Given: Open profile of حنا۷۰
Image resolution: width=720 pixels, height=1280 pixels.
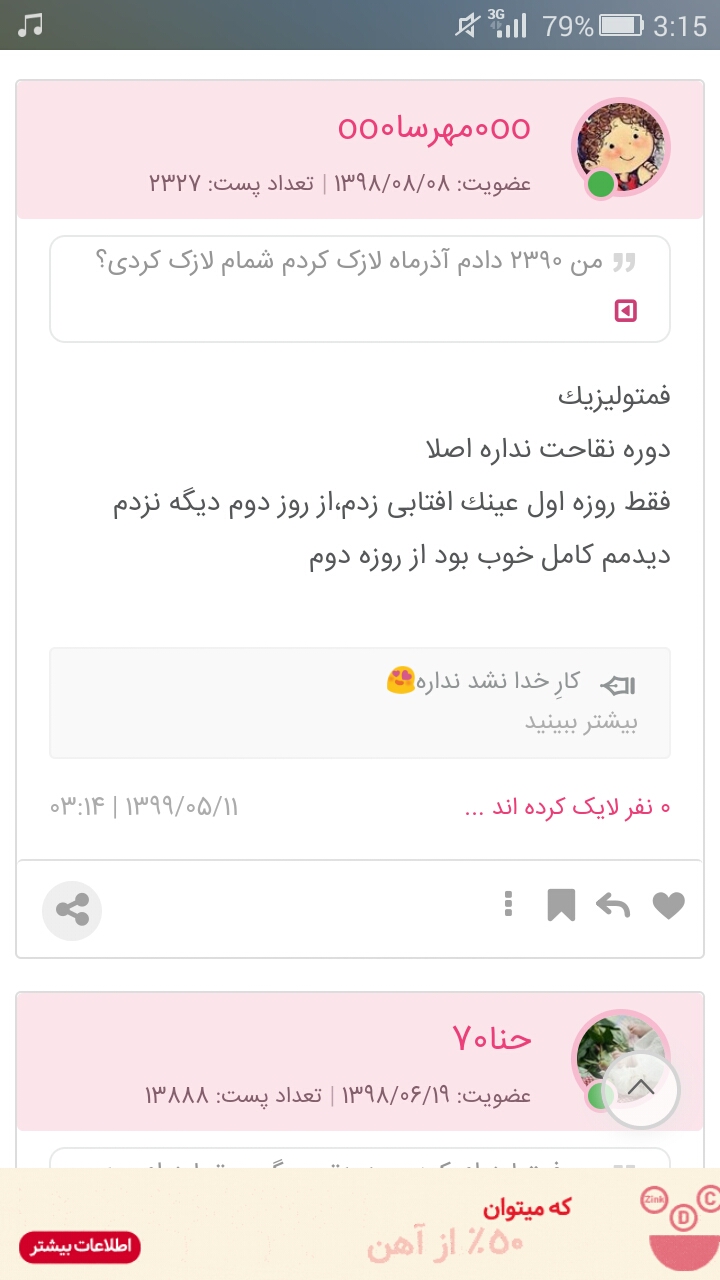Looking at the screenshot, I should click(492, 1039).
